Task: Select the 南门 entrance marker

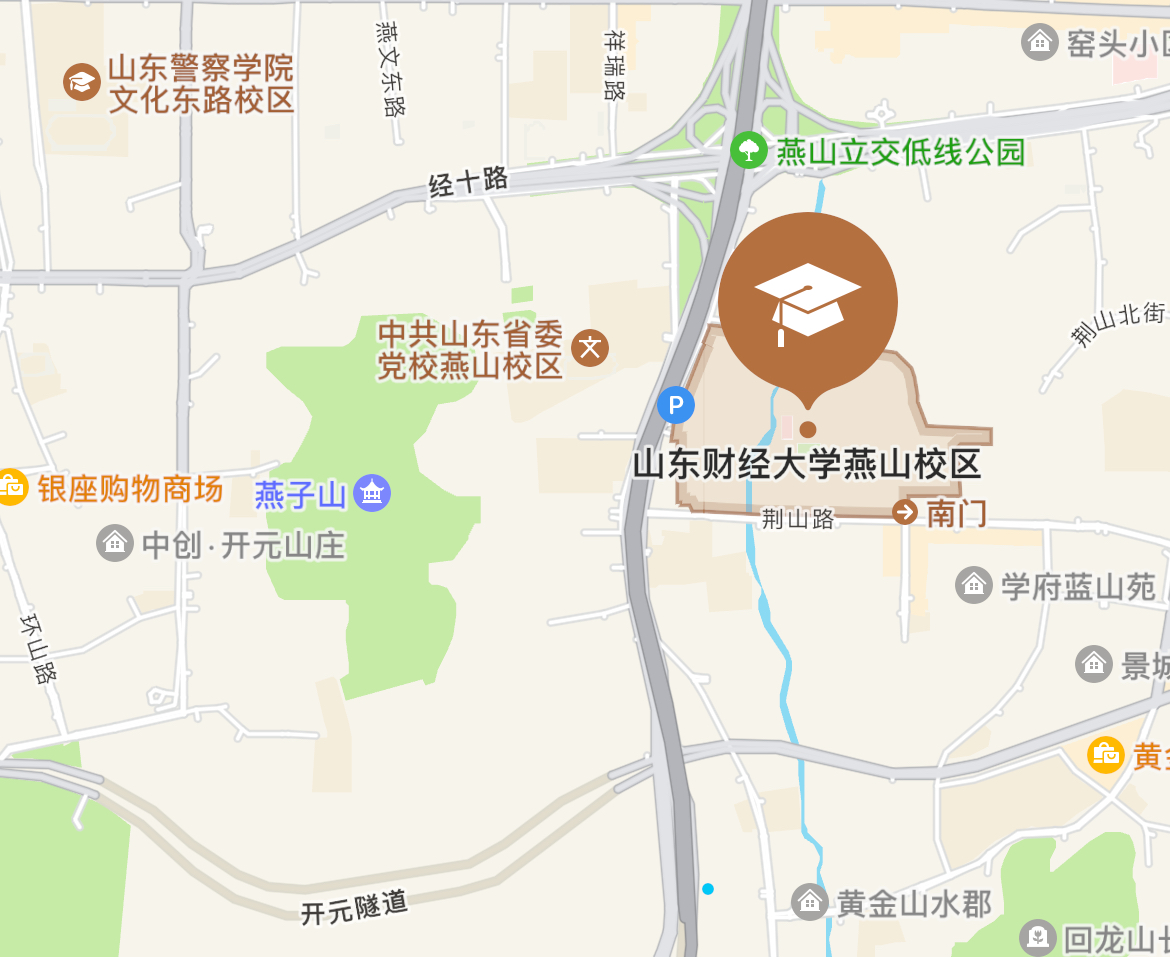Action: click(x=905, y=513)
